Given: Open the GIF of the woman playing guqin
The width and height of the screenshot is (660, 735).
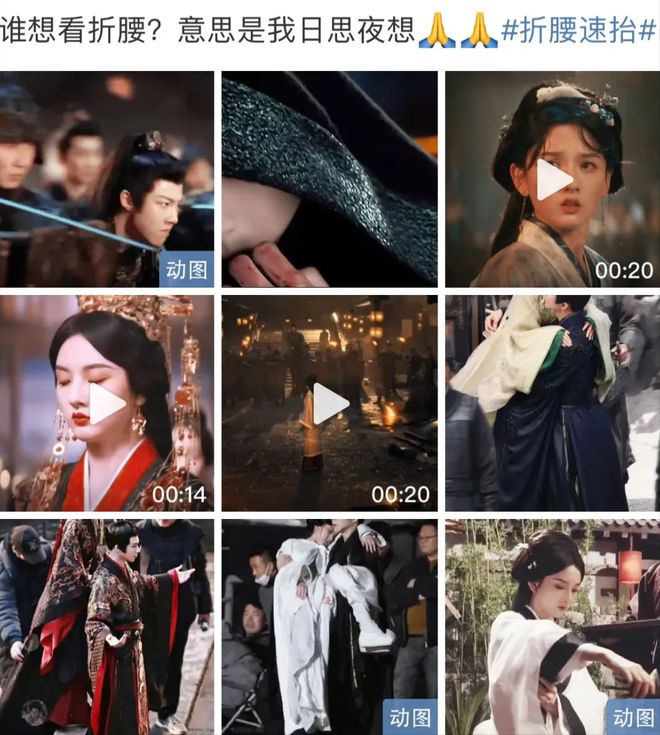Looking at the screenshot, I should coord(552,626).
